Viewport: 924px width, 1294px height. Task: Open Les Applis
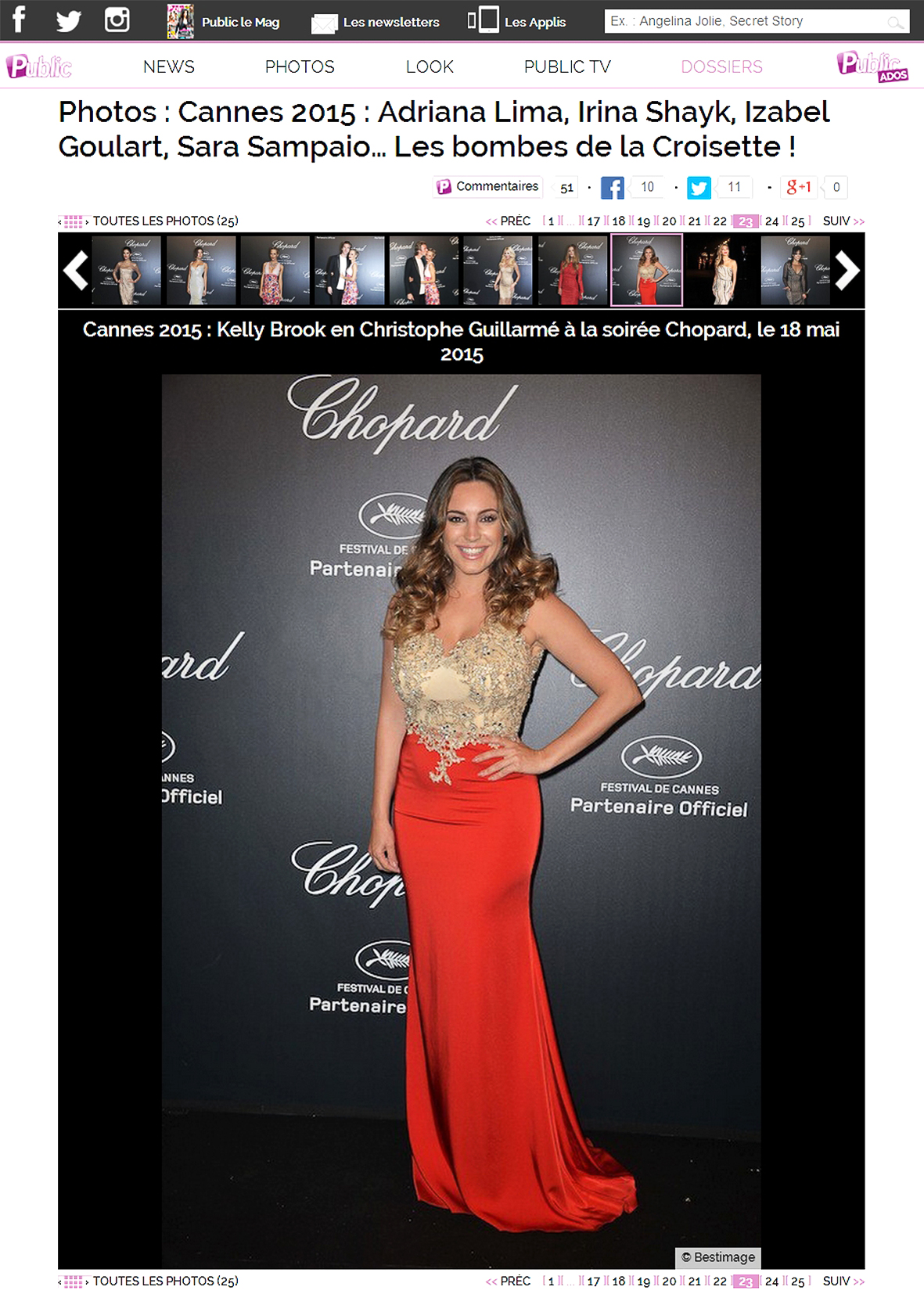tap(534, 22)
